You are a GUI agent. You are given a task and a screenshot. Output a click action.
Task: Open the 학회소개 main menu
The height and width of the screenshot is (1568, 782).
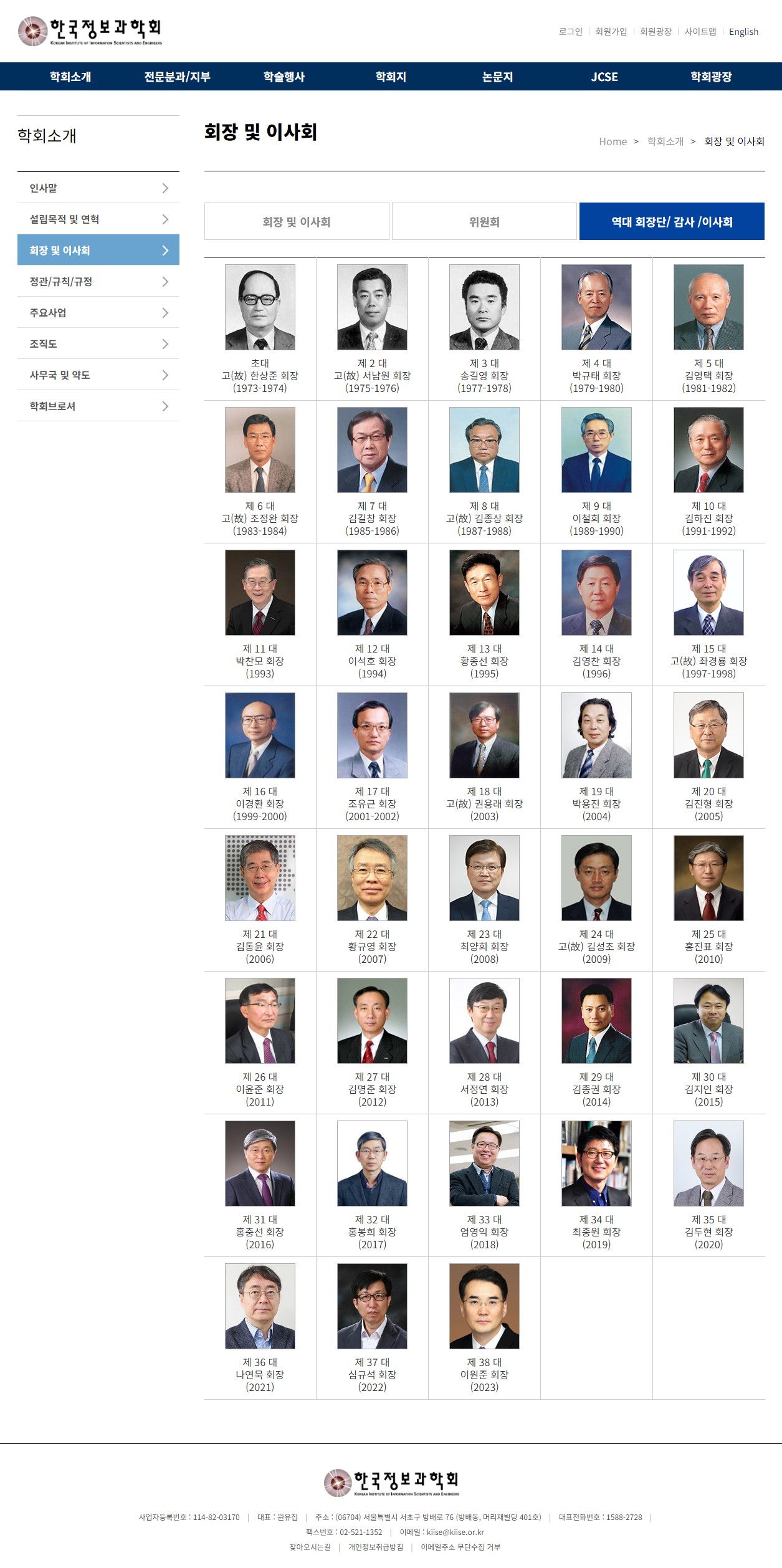pos(70,77)
